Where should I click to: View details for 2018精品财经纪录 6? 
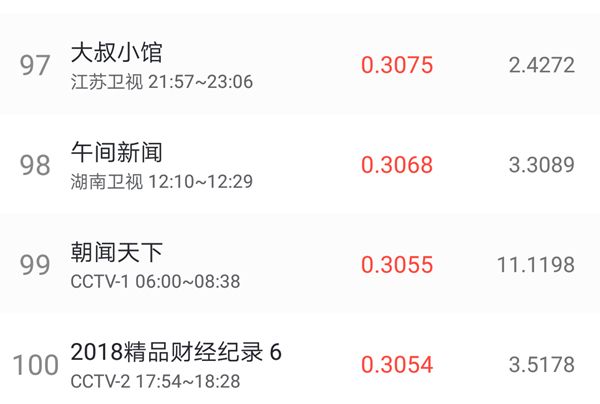(x=300, y=364)
